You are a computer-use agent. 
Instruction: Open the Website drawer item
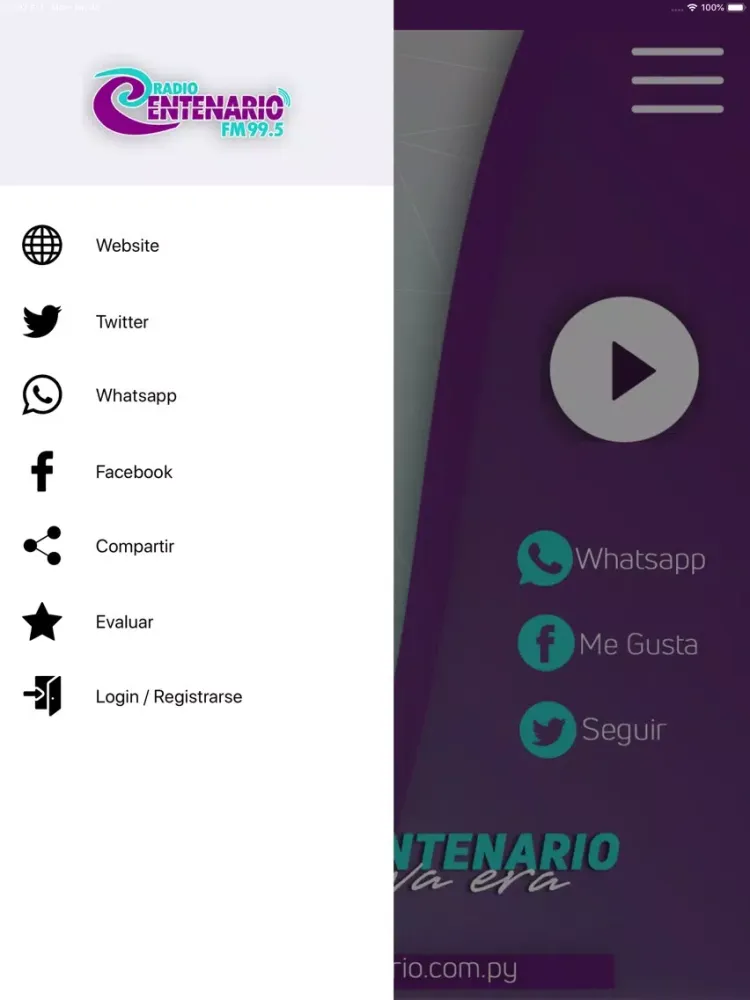[x=127, y=245]
